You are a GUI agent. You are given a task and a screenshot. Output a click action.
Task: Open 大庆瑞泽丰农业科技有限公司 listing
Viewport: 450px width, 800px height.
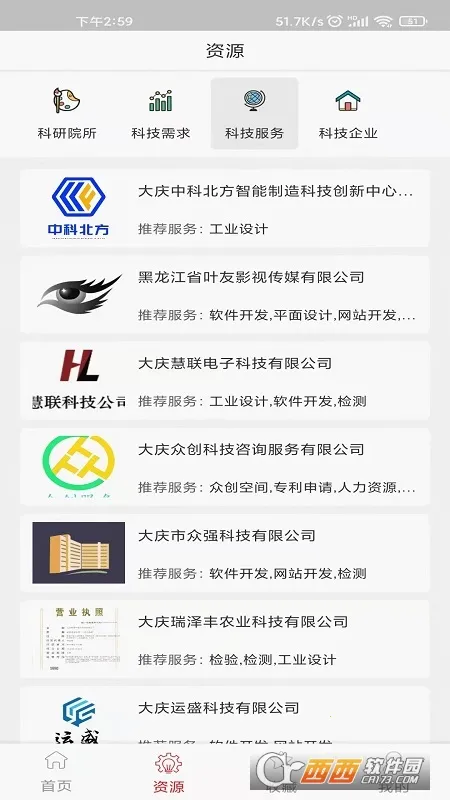[x=225, y=640]
